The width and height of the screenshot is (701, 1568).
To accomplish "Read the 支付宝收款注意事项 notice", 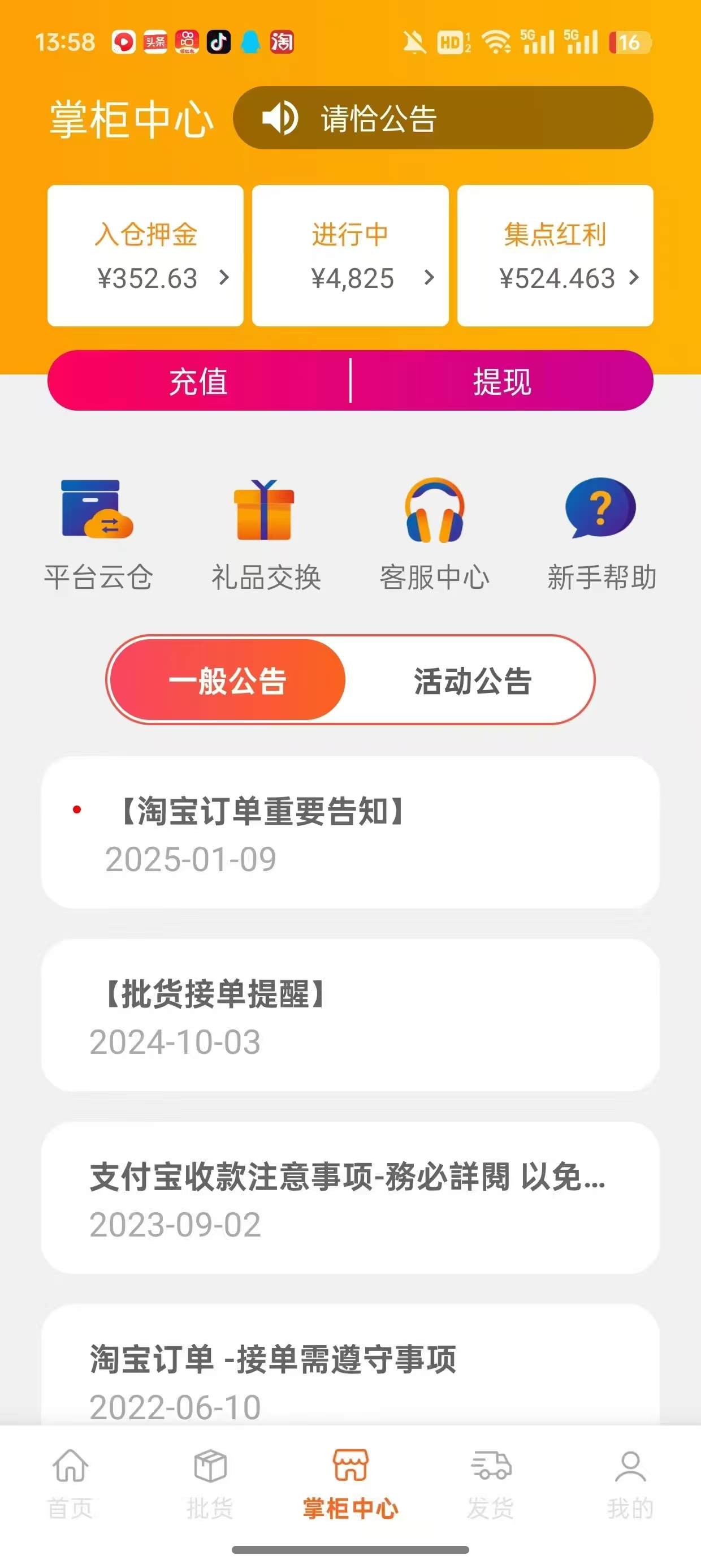I will (350, 1197).
